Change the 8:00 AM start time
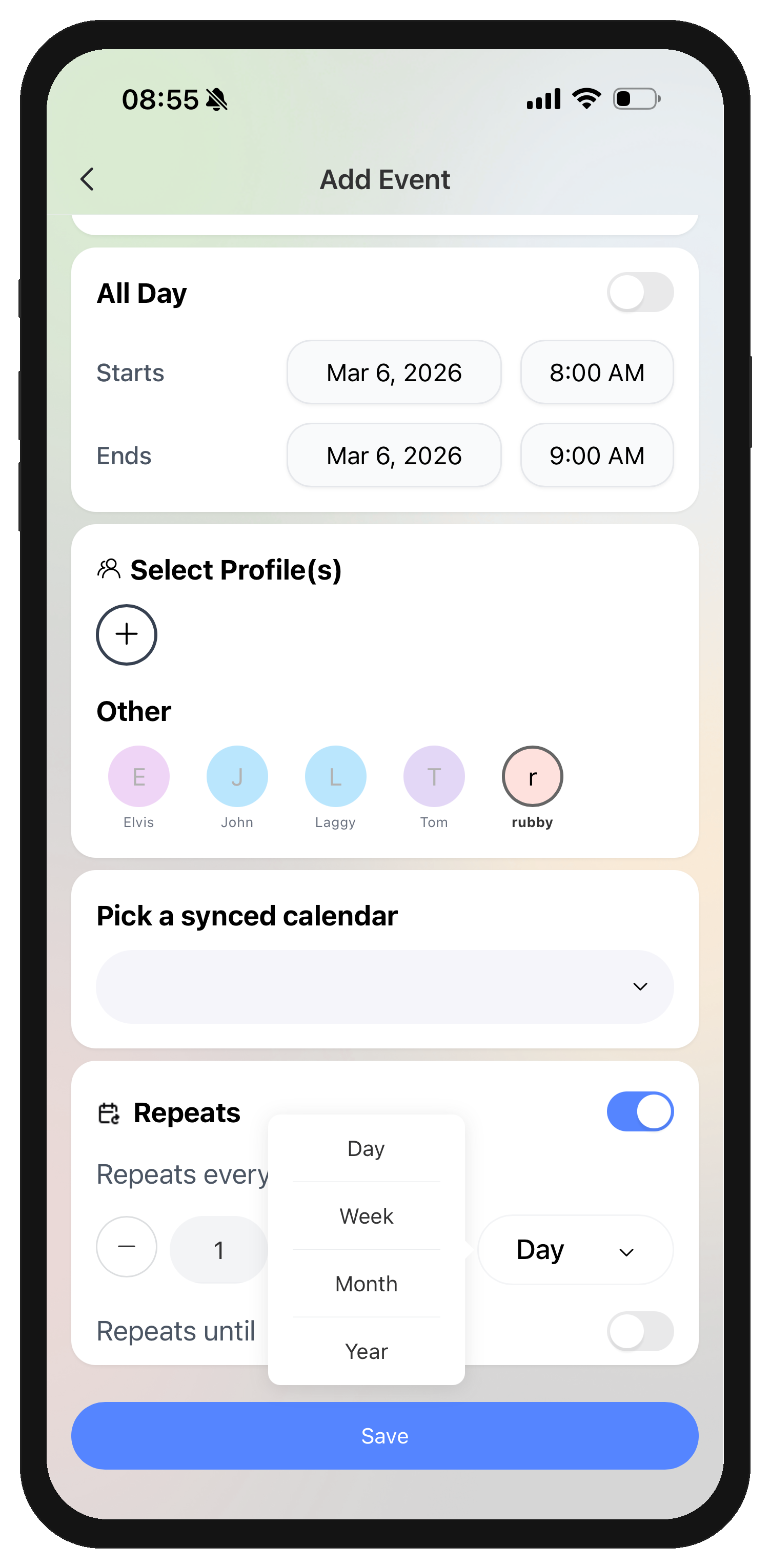Screen dimensions: 770x1568 click(x=596, y=373)
